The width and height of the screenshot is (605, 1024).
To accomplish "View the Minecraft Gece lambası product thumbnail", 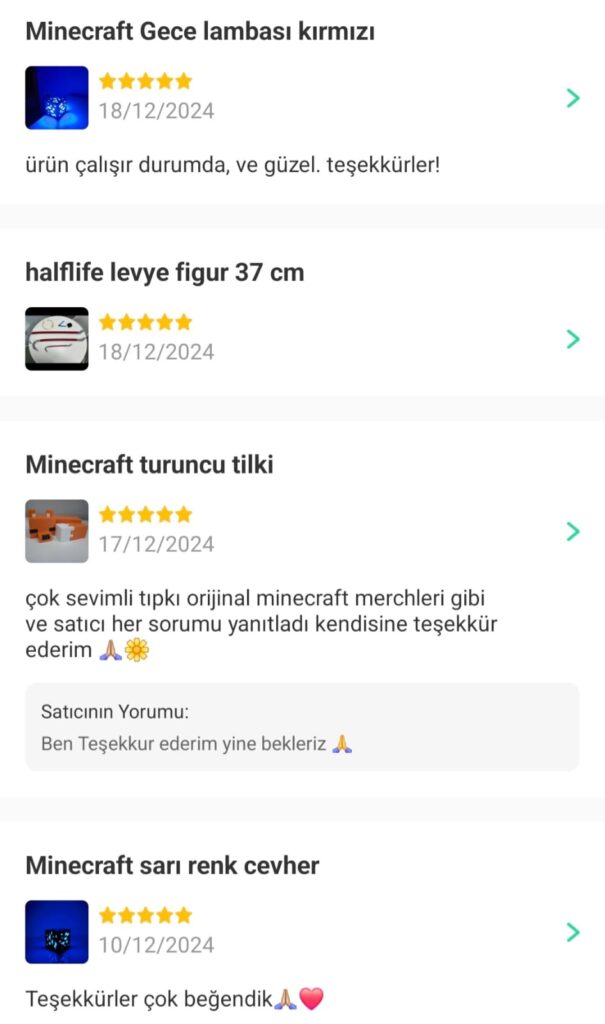I will click(57, 98).
